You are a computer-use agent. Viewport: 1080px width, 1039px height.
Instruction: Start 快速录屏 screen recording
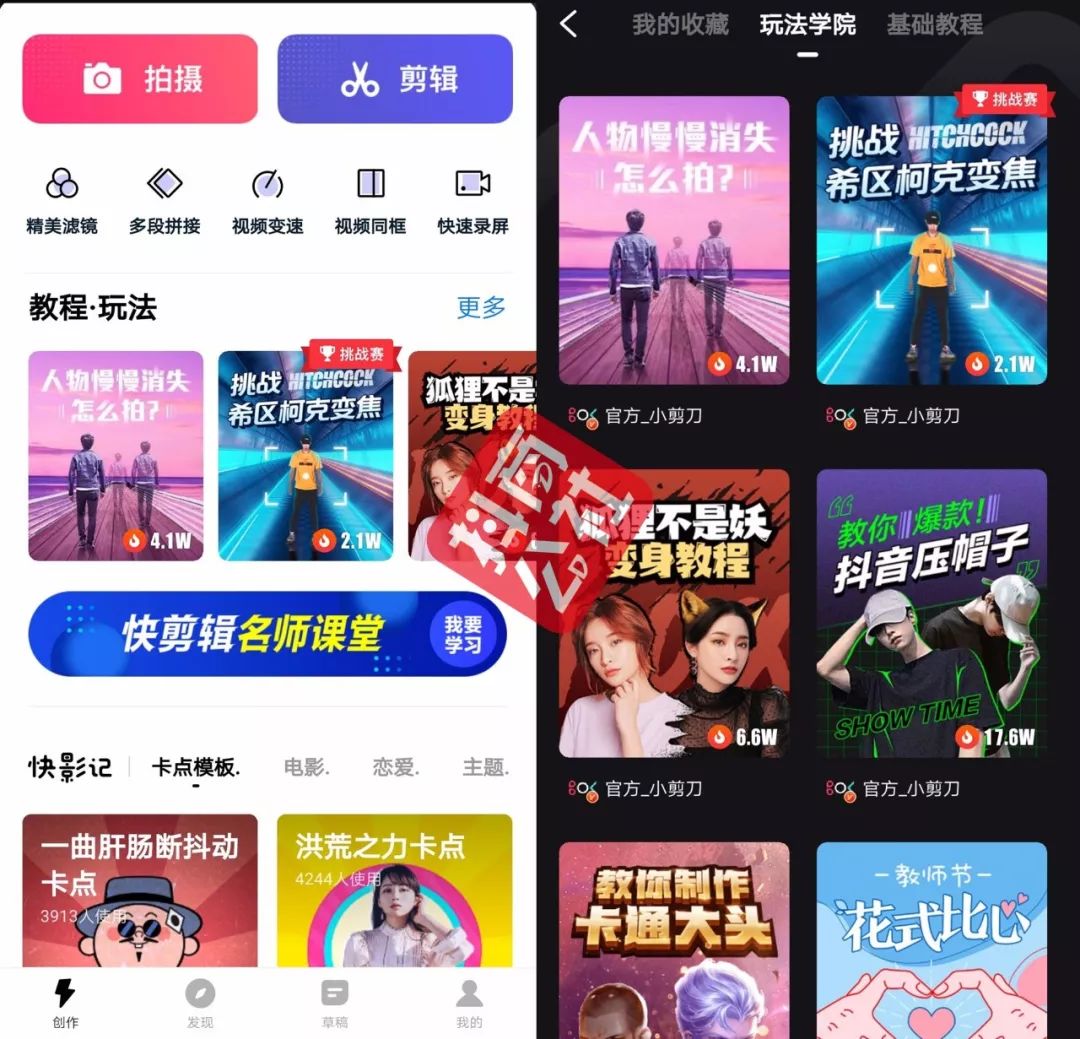pyautogui.click(x=473, y=200)
